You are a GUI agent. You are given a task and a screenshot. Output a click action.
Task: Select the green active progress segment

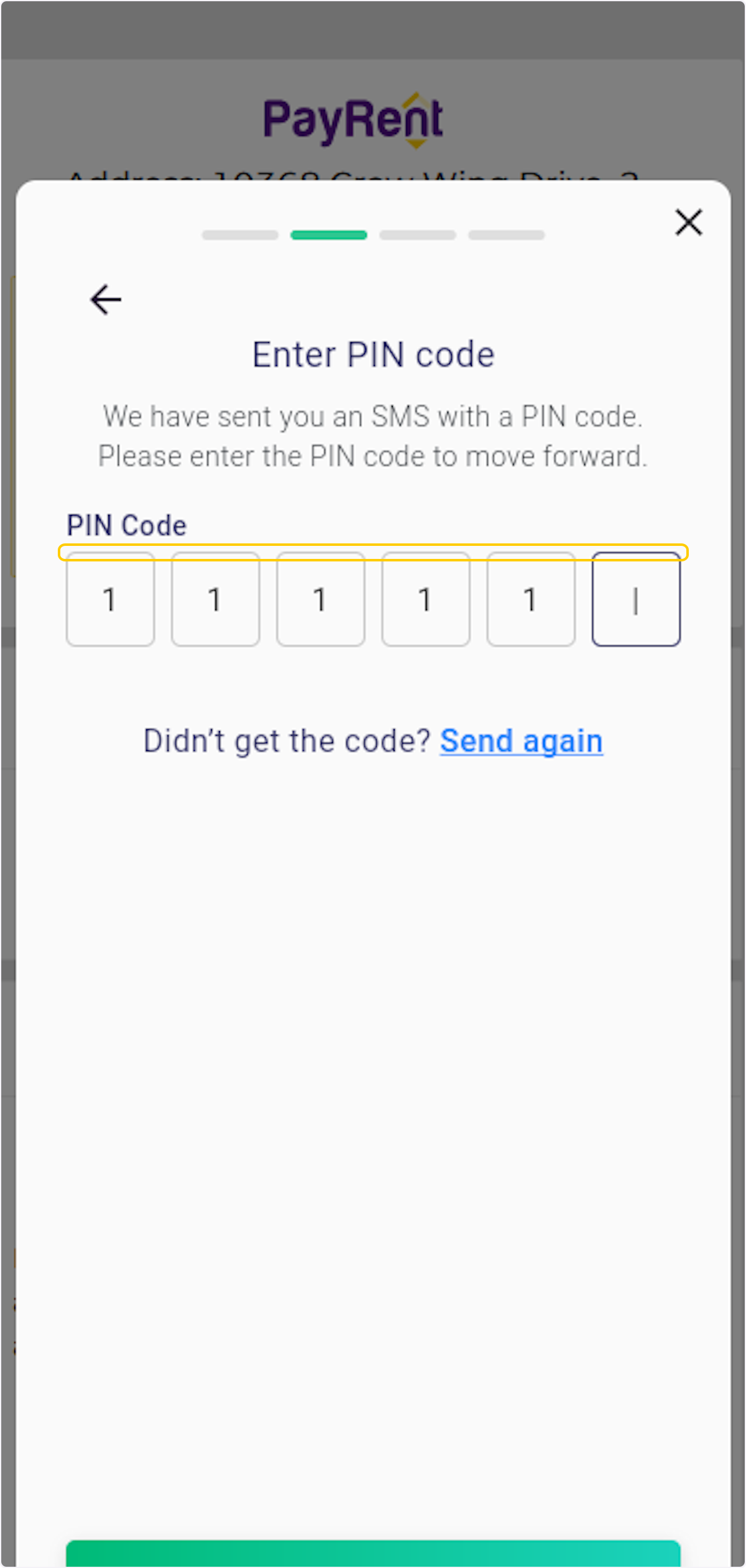[328, 235]
